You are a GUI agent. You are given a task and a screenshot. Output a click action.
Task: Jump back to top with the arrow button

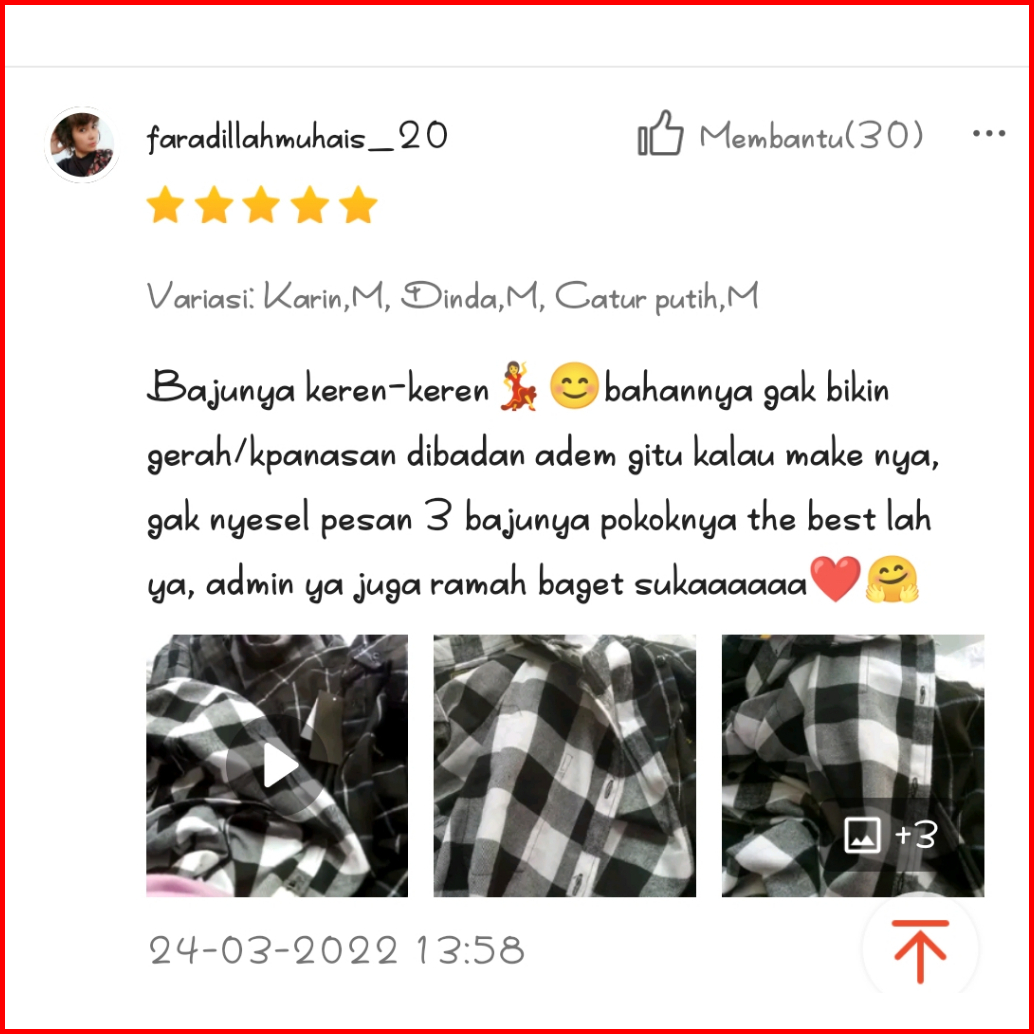tap(919, 949)
